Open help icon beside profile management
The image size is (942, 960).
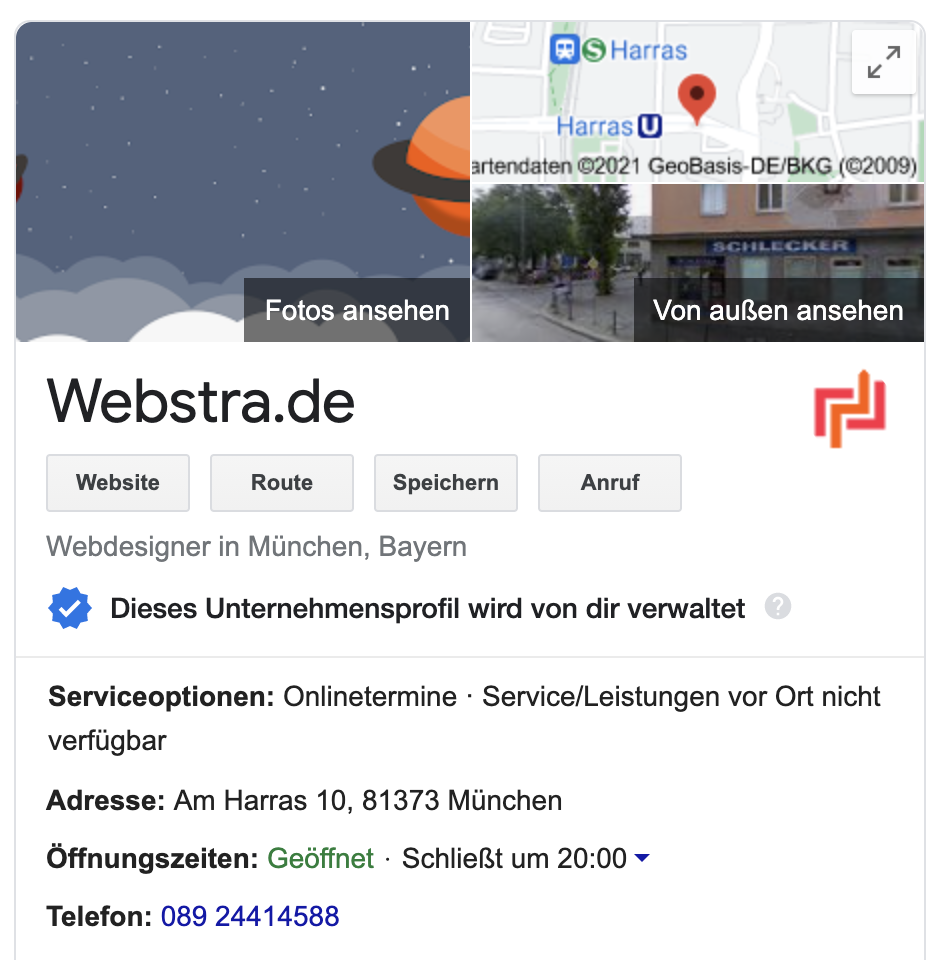click(778, 607)
